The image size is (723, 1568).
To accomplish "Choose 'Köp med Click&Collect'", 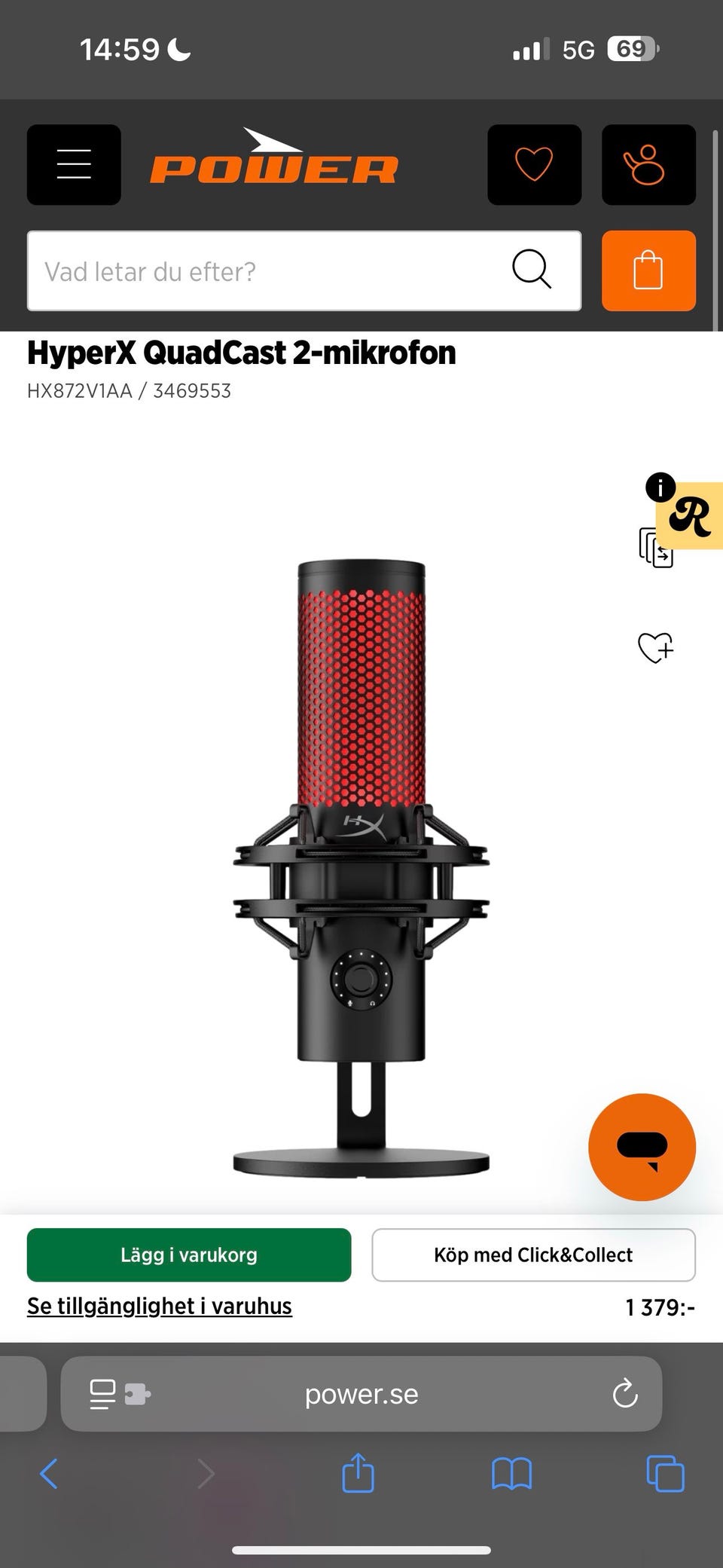I will pos(533,1255).
